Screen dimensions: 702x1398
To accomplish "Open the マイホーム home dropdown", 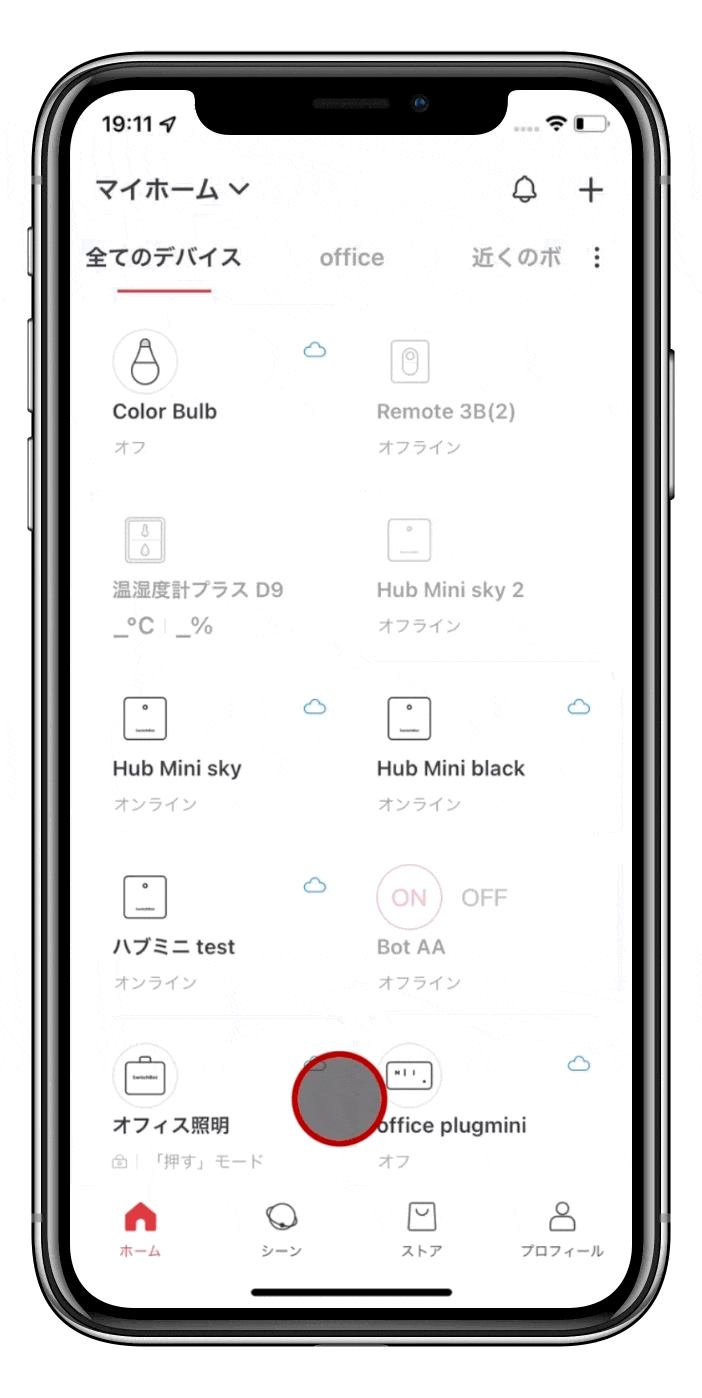I will tap(172, 189).
